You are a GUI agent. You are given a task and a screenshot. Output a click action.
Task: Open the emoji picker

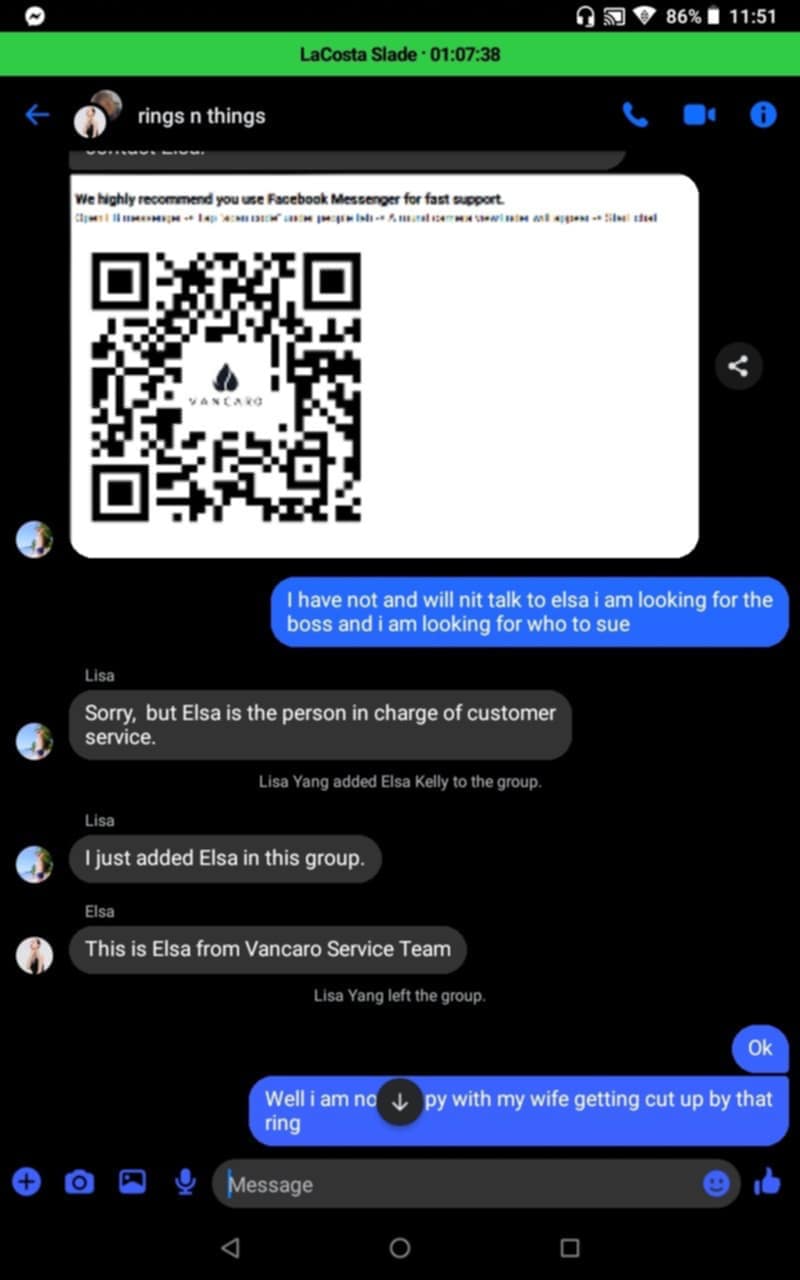716,1183
